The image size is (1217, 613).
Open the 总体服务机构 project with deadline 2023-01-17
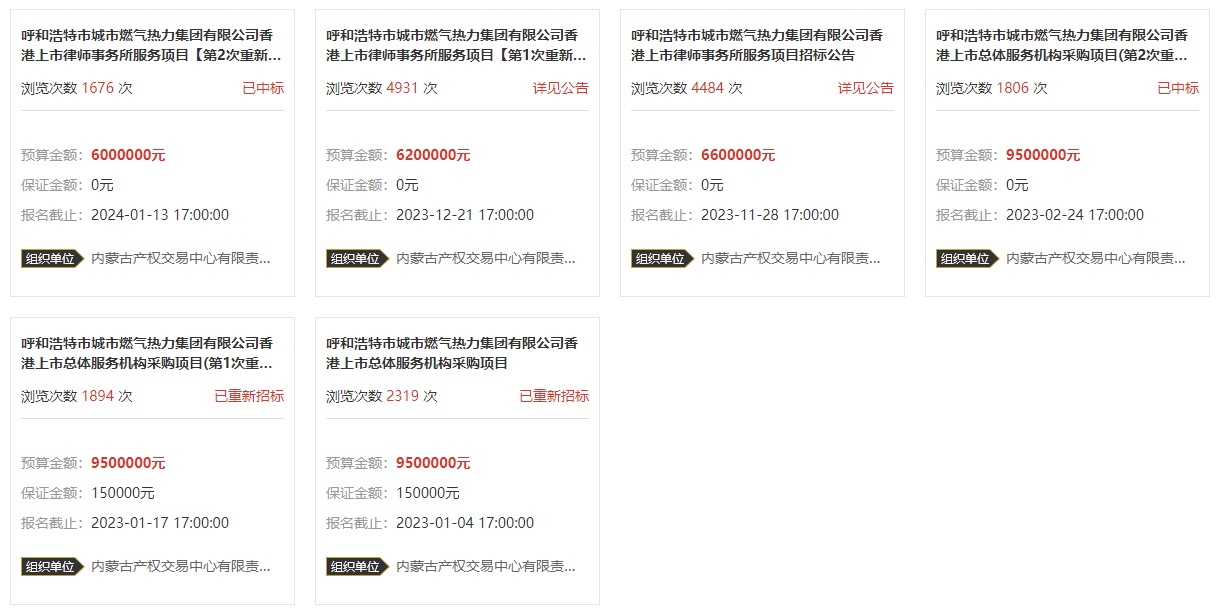(152, 353)
